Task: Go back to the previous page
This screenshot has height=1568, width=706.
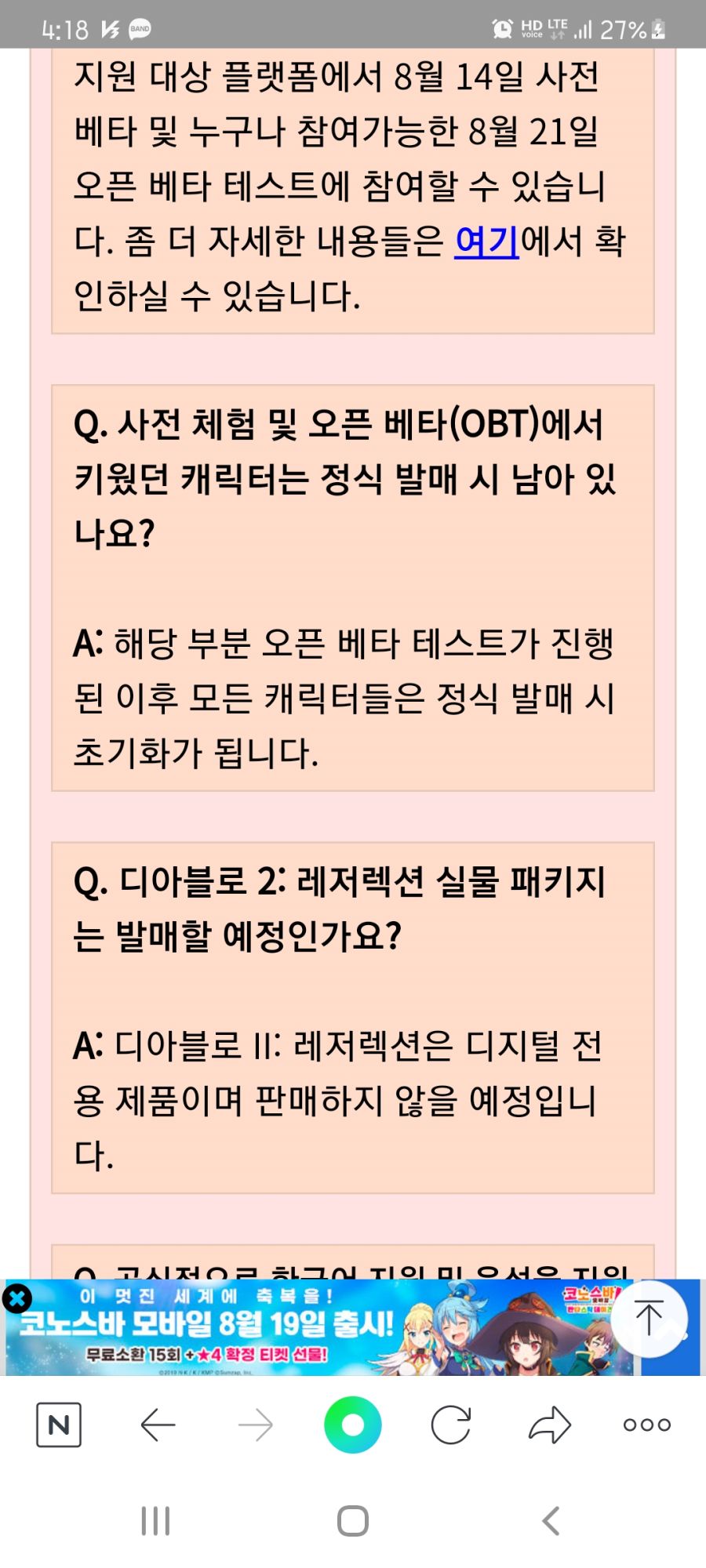Action: pyautogui.click(x=158, y=1425)
